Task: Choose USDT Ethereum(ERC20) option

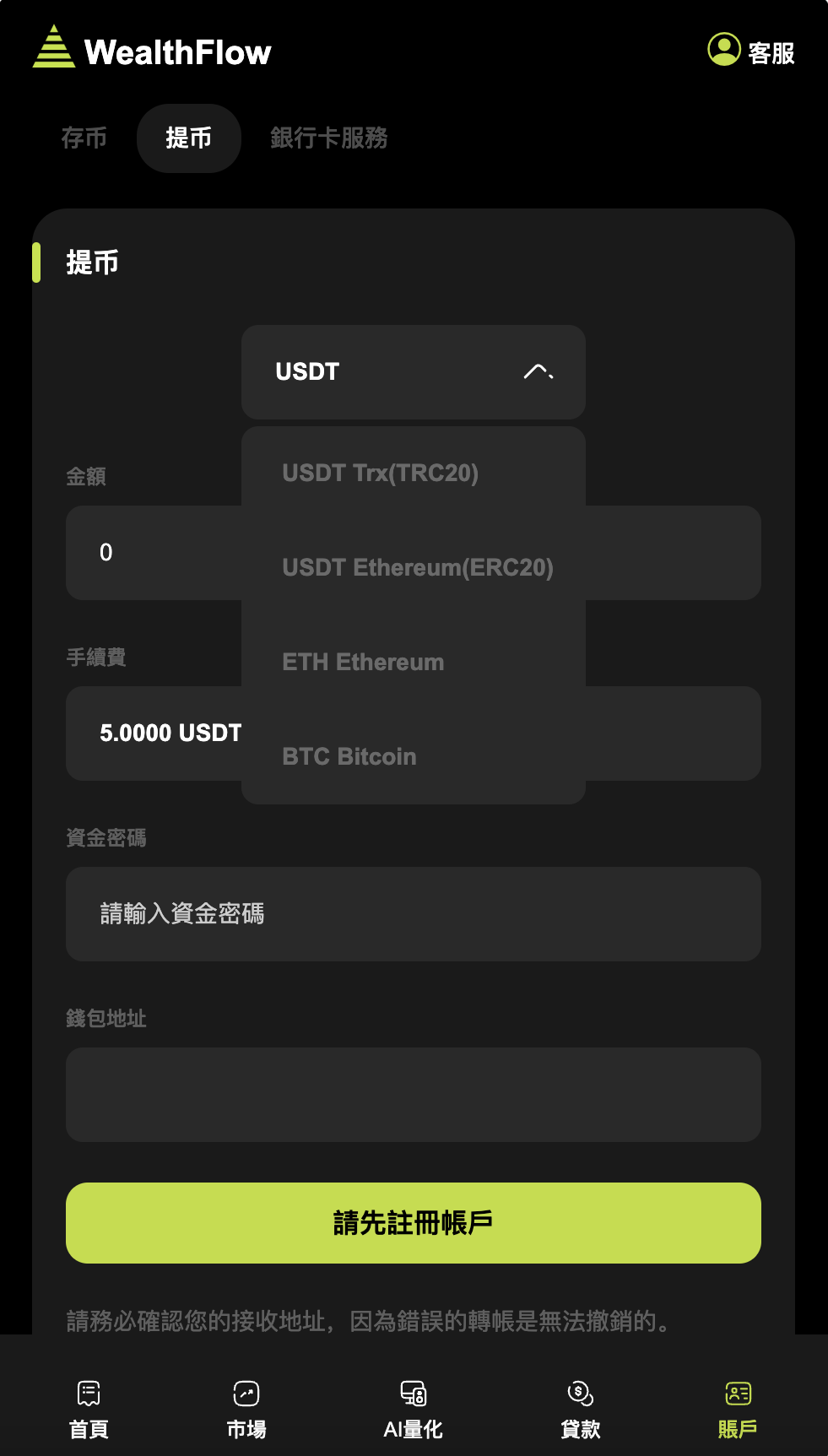Action: click(x=417, y=567)
